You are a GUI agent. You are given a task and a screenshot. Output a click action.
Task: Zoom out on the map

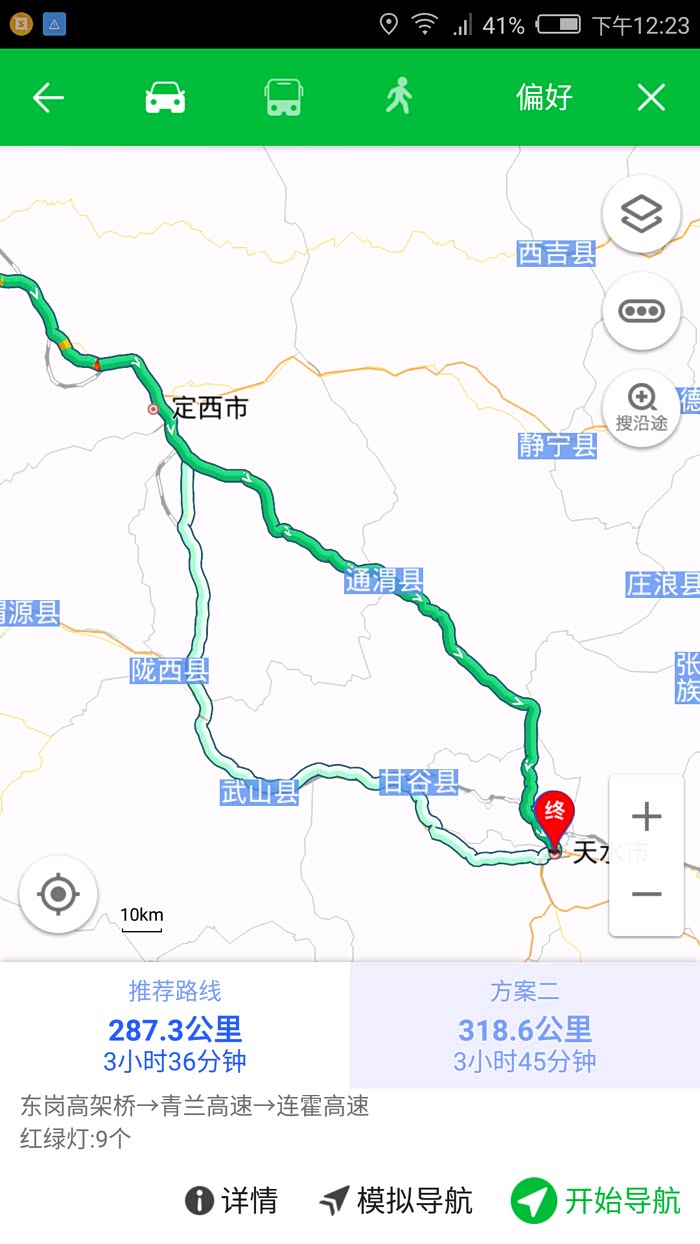646,894
